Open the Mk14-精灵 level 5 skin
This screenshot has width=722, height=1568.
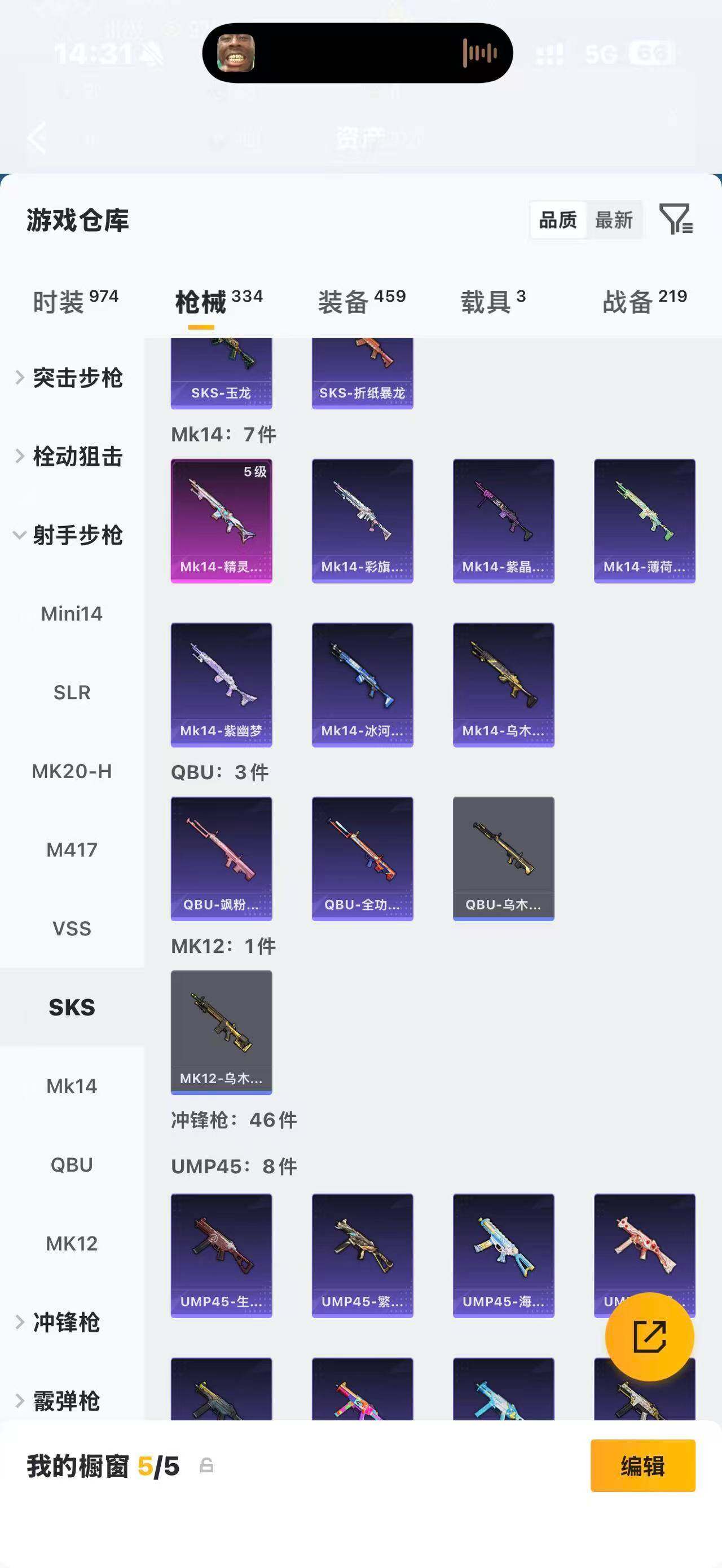[222, 521]
